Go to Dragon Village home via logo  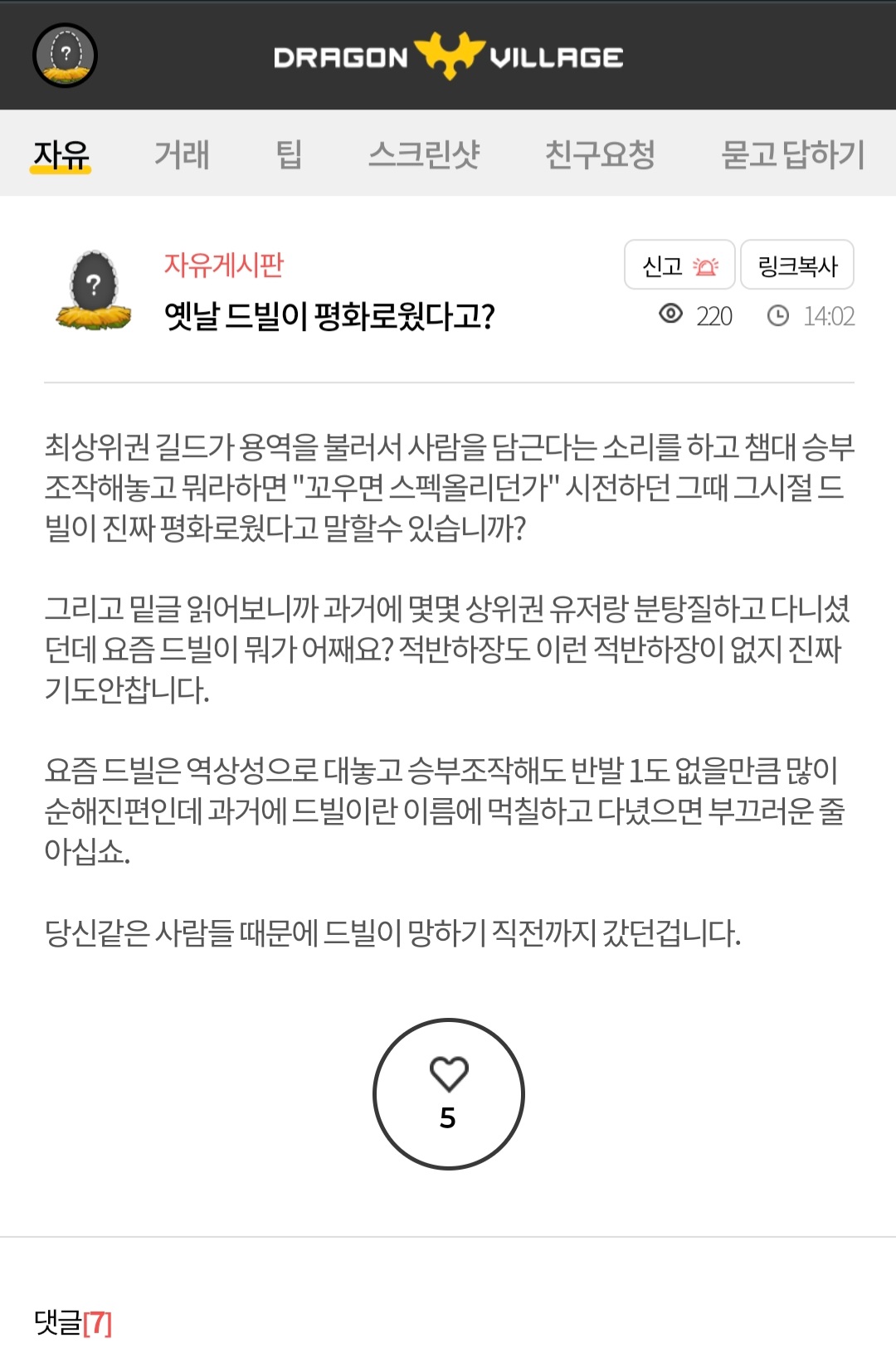[x=448, y=56]
